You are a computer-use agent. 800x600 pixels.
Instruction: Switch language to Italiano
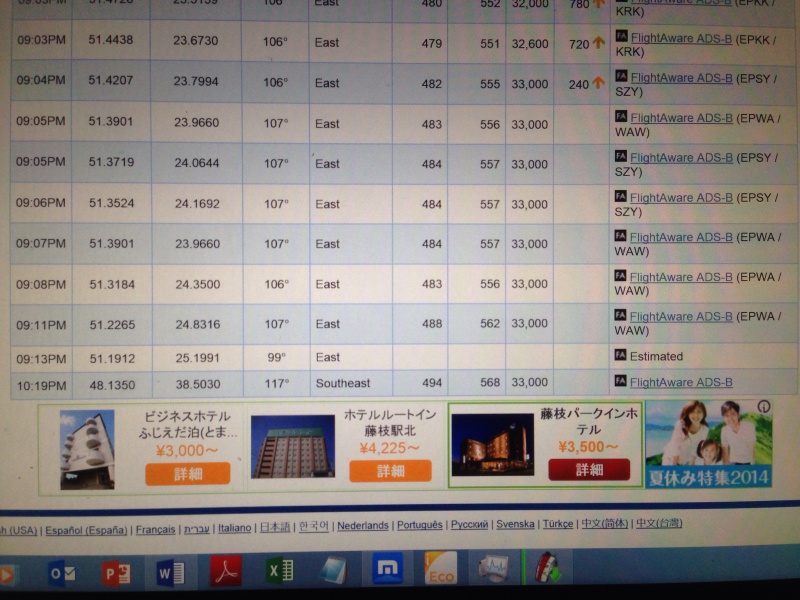click(234, 528)
